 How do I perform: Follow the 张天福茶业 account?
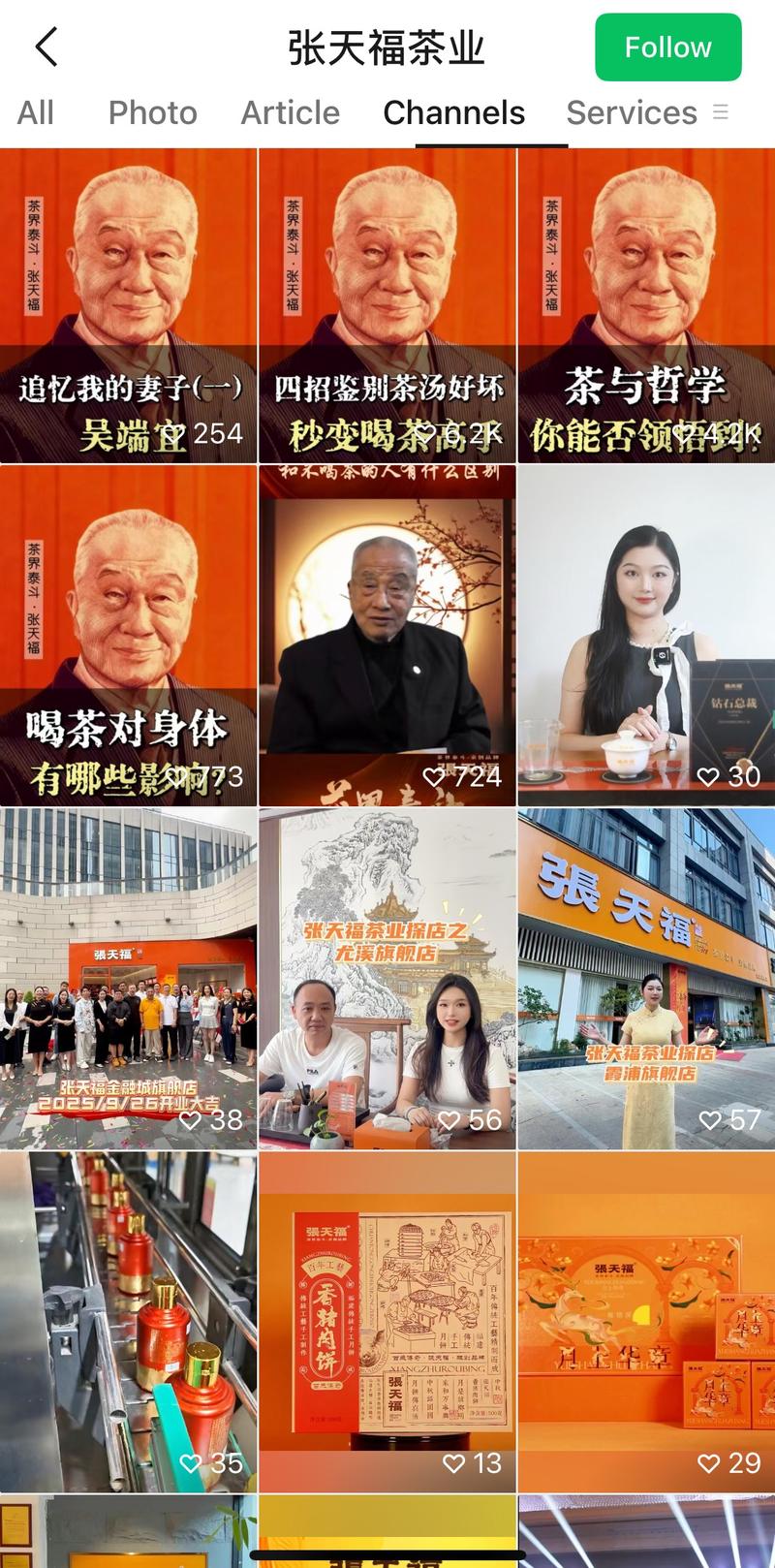click(x=667, y=47)
